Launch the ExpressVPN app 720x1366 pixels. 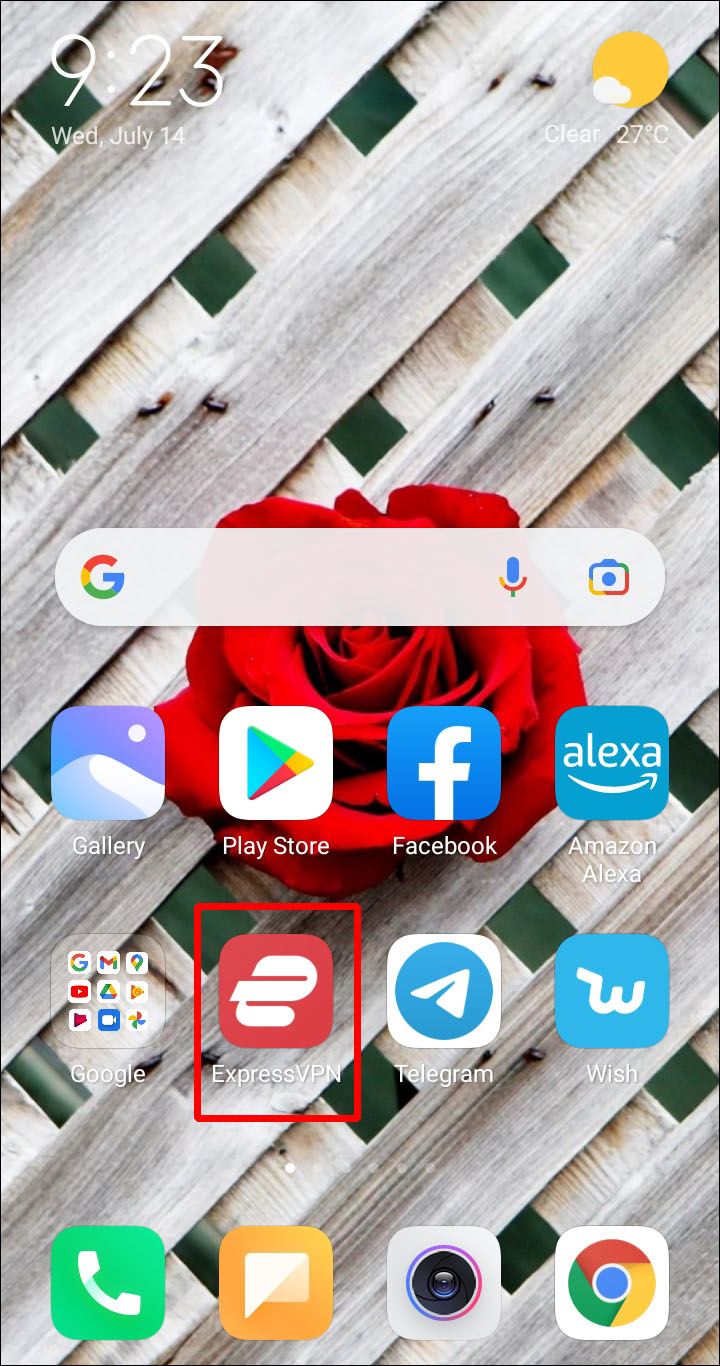tap(276, 991)
